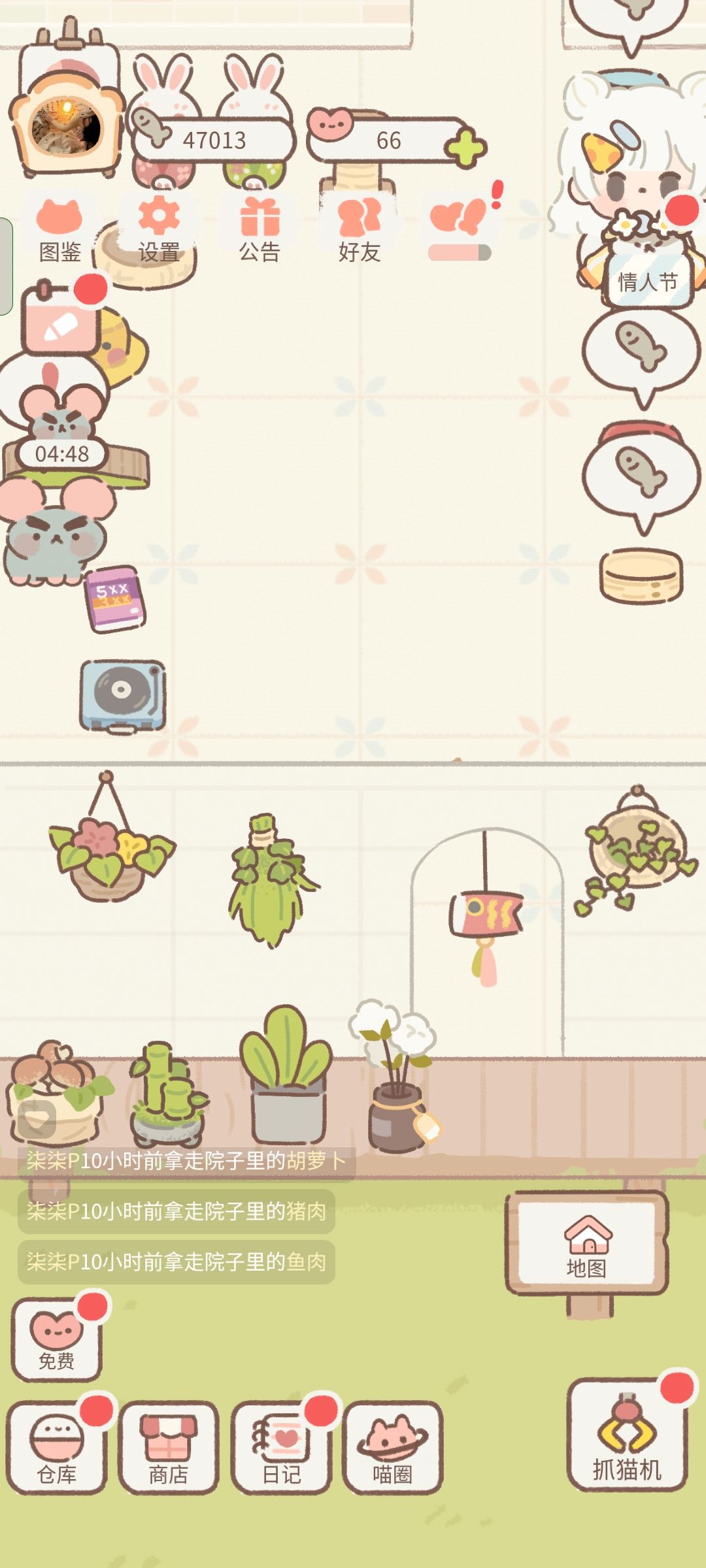Play the 抓猫机 claw machine
The width and height of the screenshot is (706, 1568).
(x=626, y=1435)
